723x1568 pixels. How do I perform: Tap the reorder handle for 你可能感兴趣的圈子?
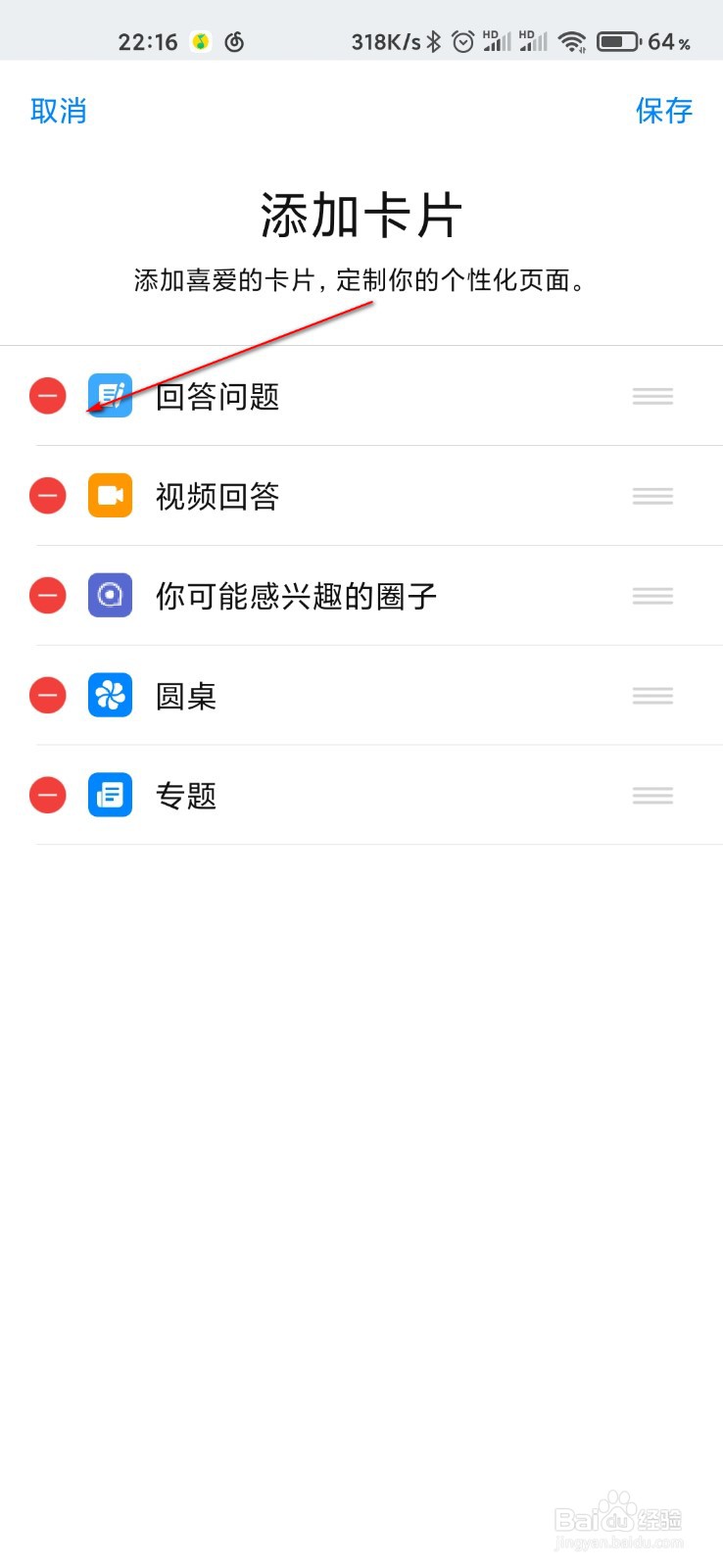click(652, 596)
